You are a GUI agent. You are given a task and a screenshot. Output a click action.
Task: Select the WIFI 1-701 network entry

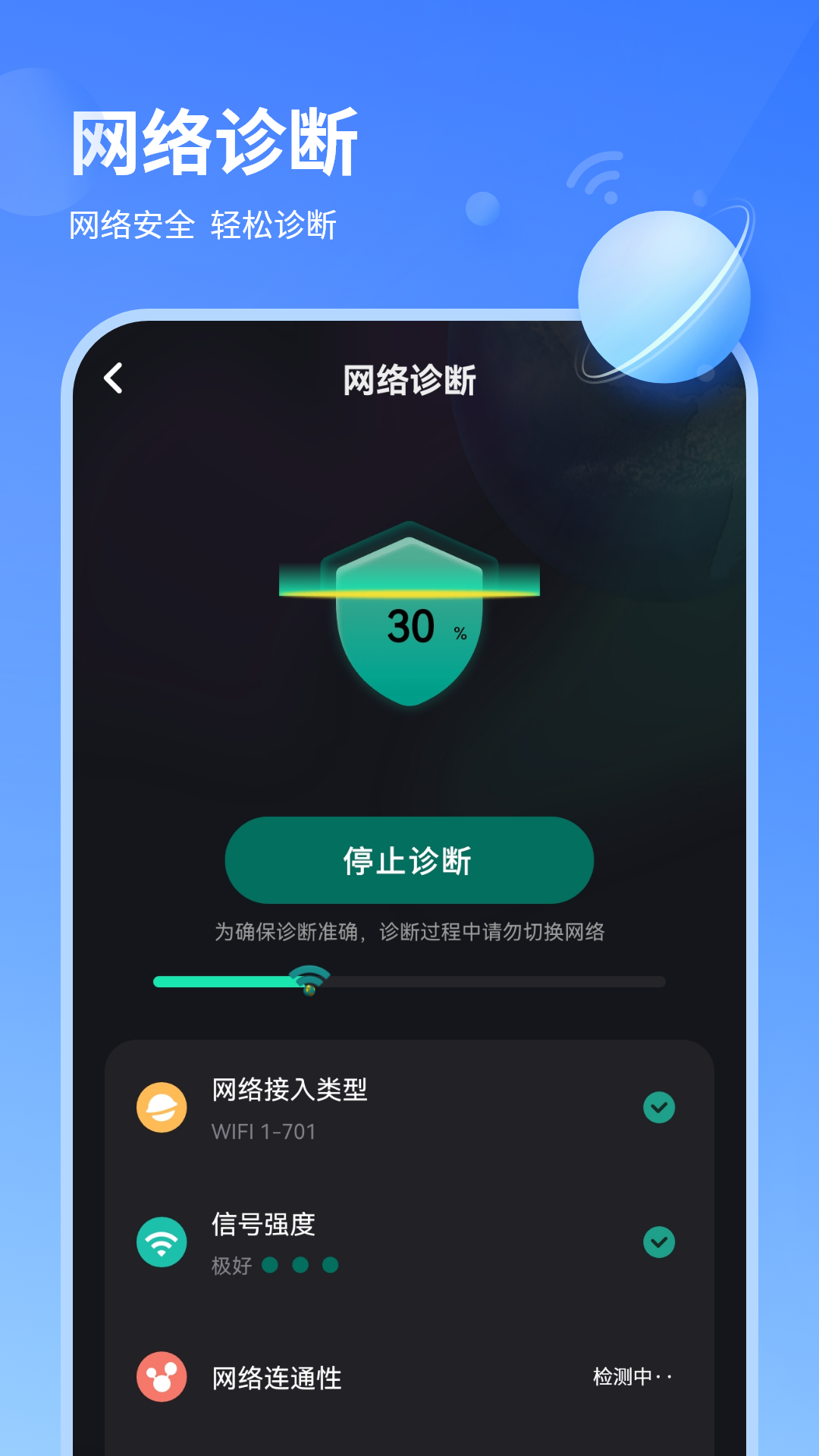point(265,1131)
